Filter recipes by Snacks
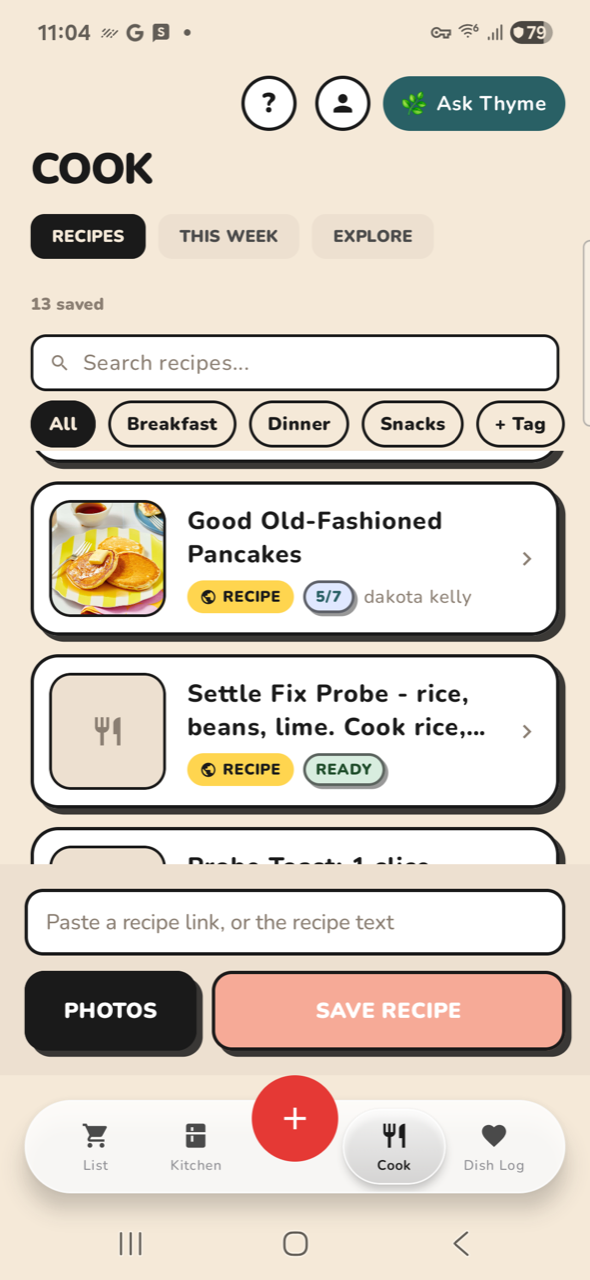 pos(412,424)
